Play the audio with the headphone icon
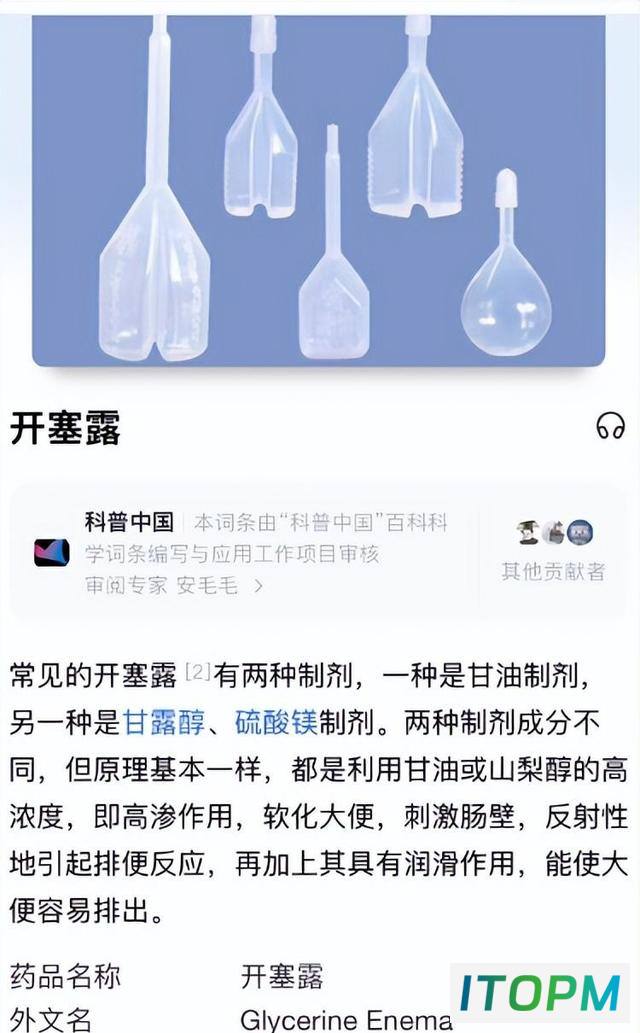 610,426
